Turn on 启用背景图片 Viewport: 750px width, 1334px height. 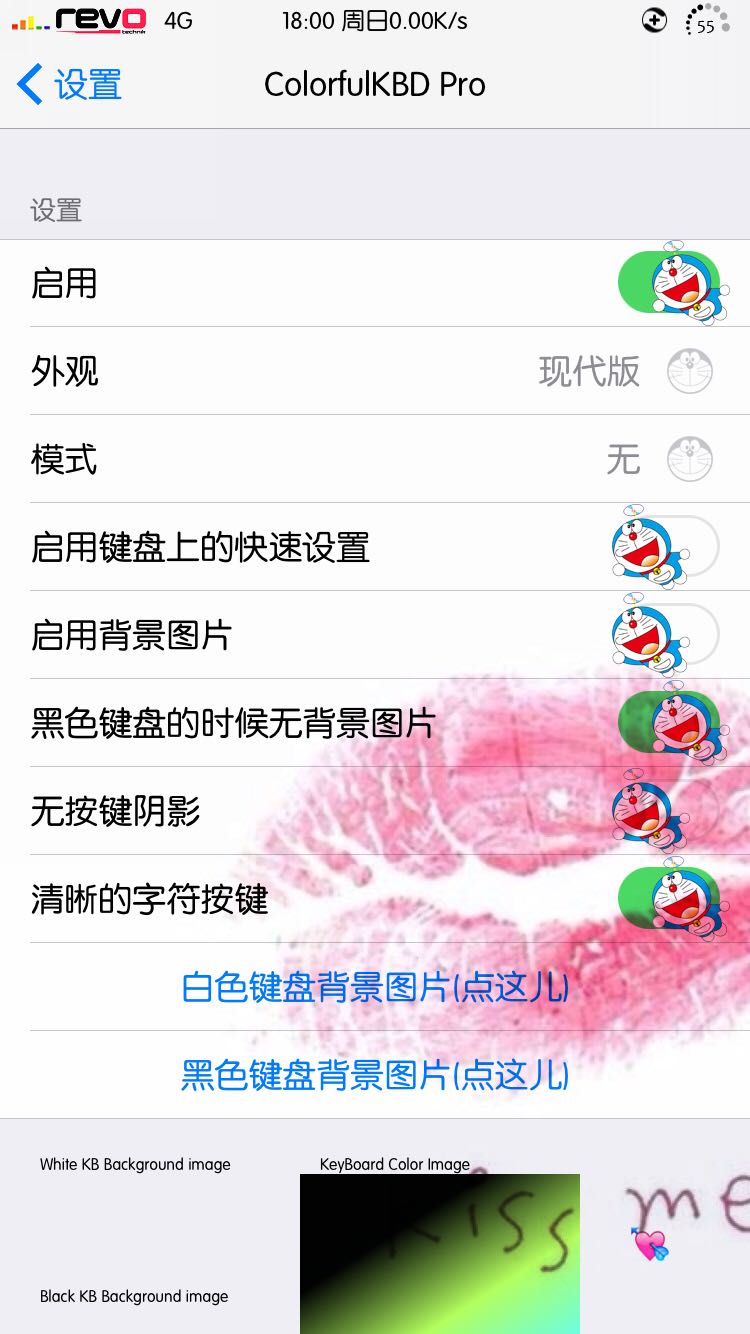point(668,635)
